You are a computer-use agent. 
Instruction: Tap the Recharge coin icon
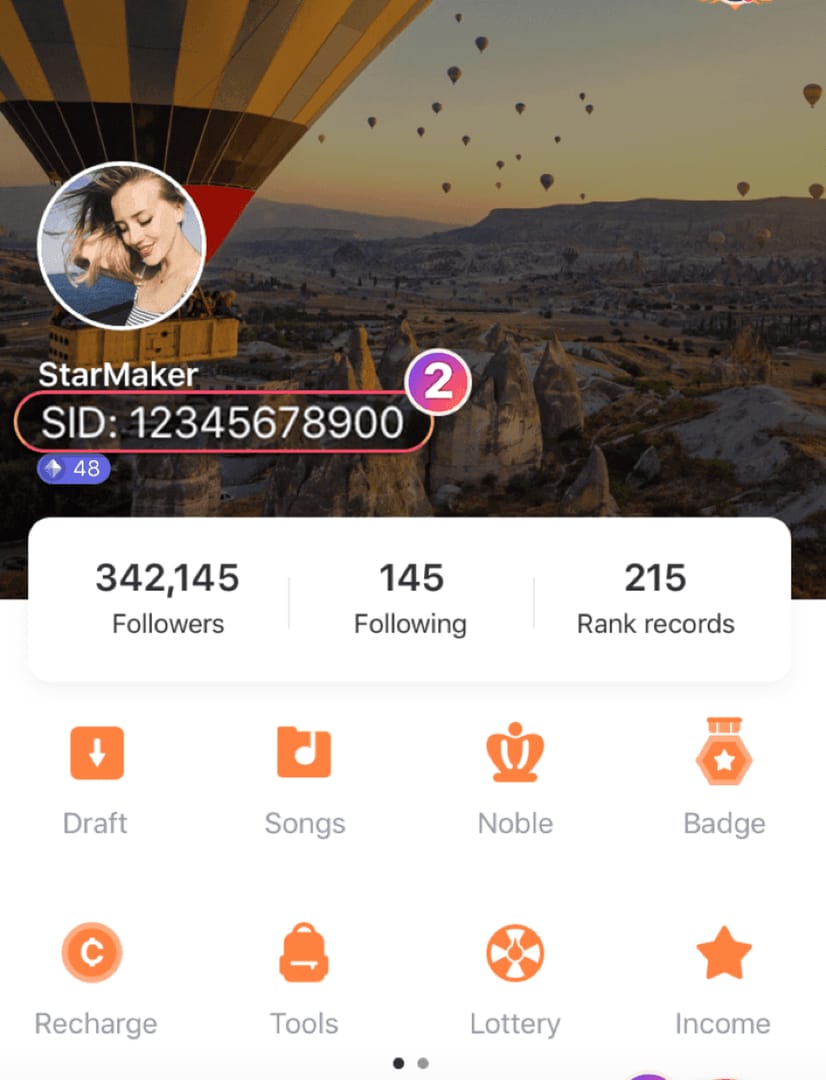coord(95,952)
